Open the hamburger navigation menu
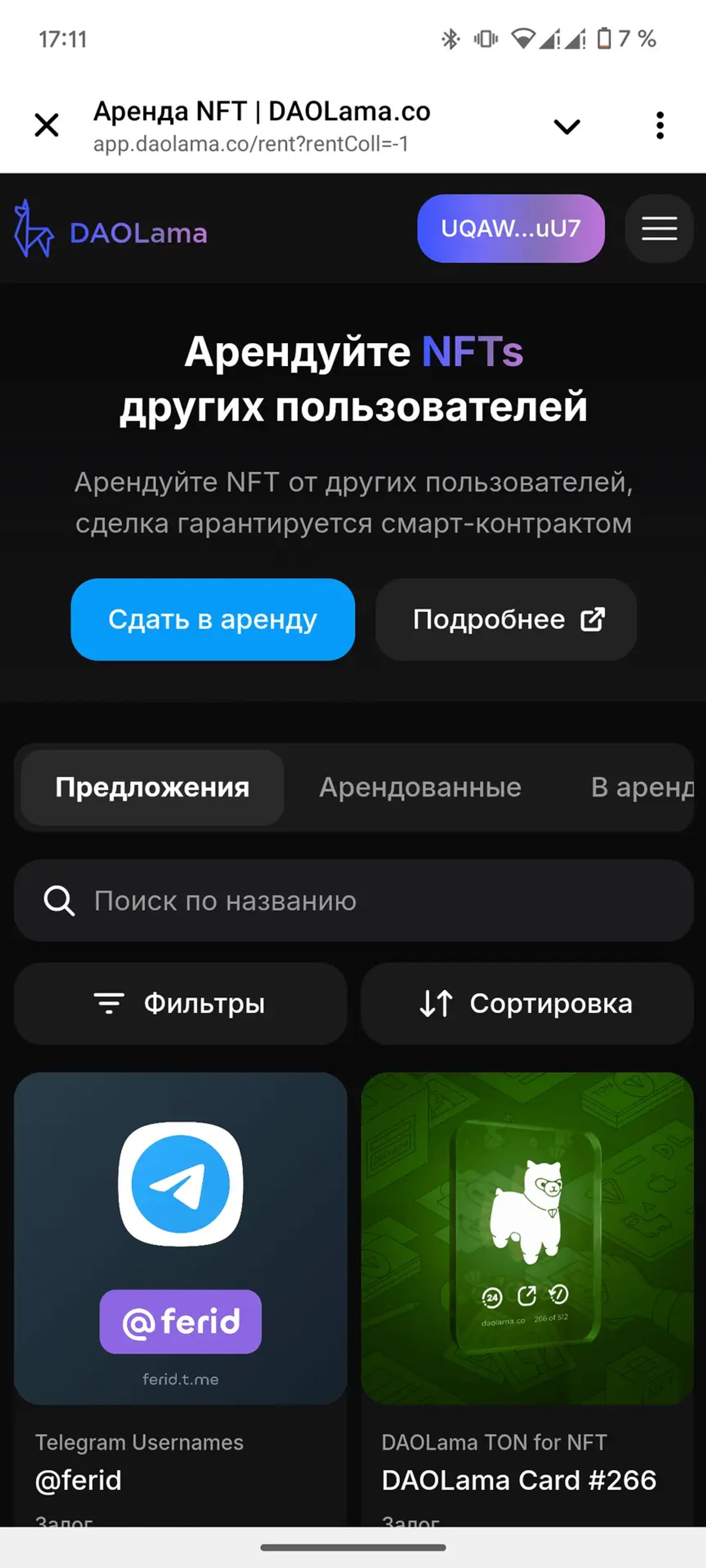This screenshot has height=1568, width=706. tap(658, 229)
